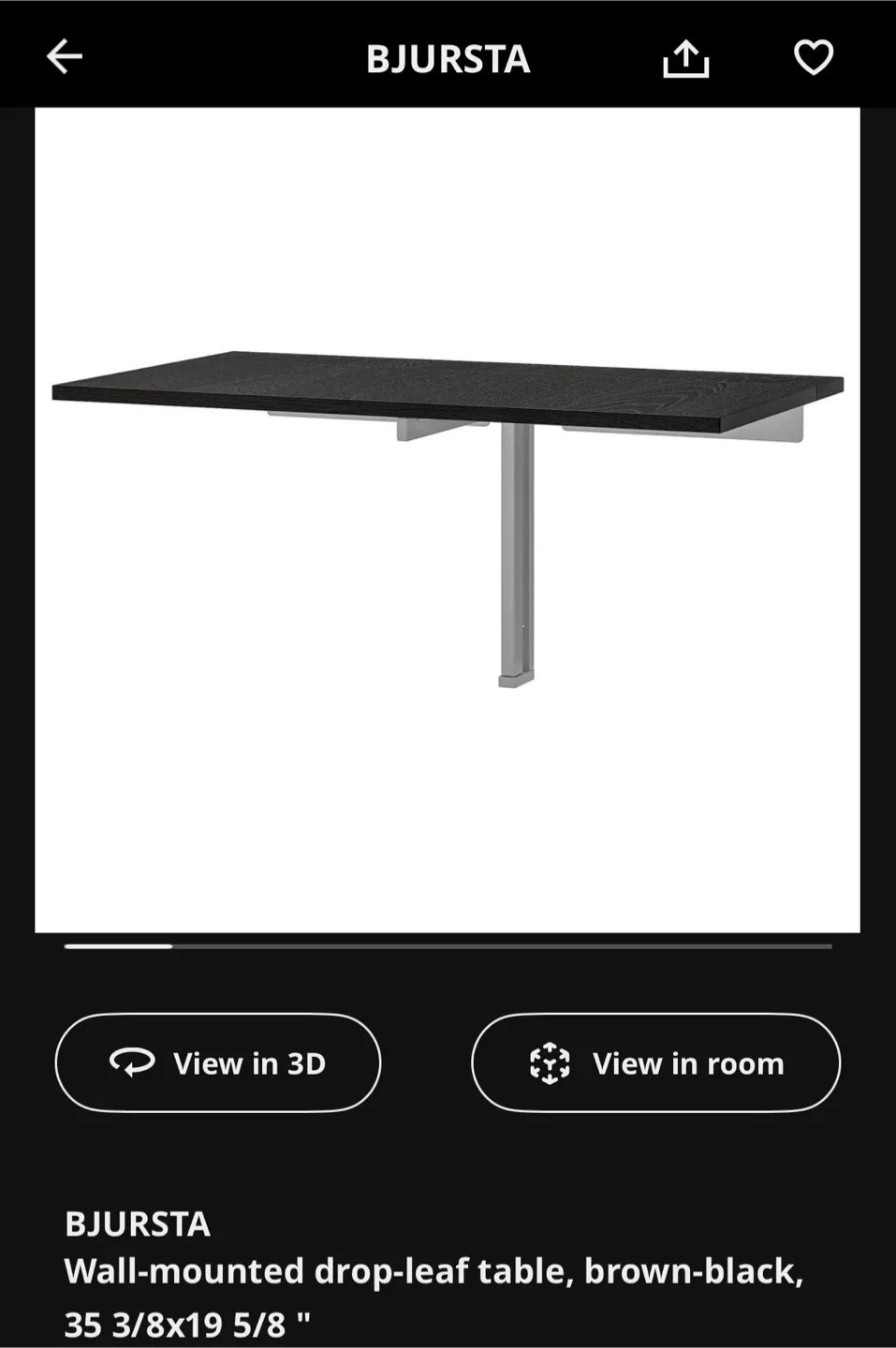Screen dimensions: 896x1348
Task: Tap the View in 3D button
Action: [218, 1062]
